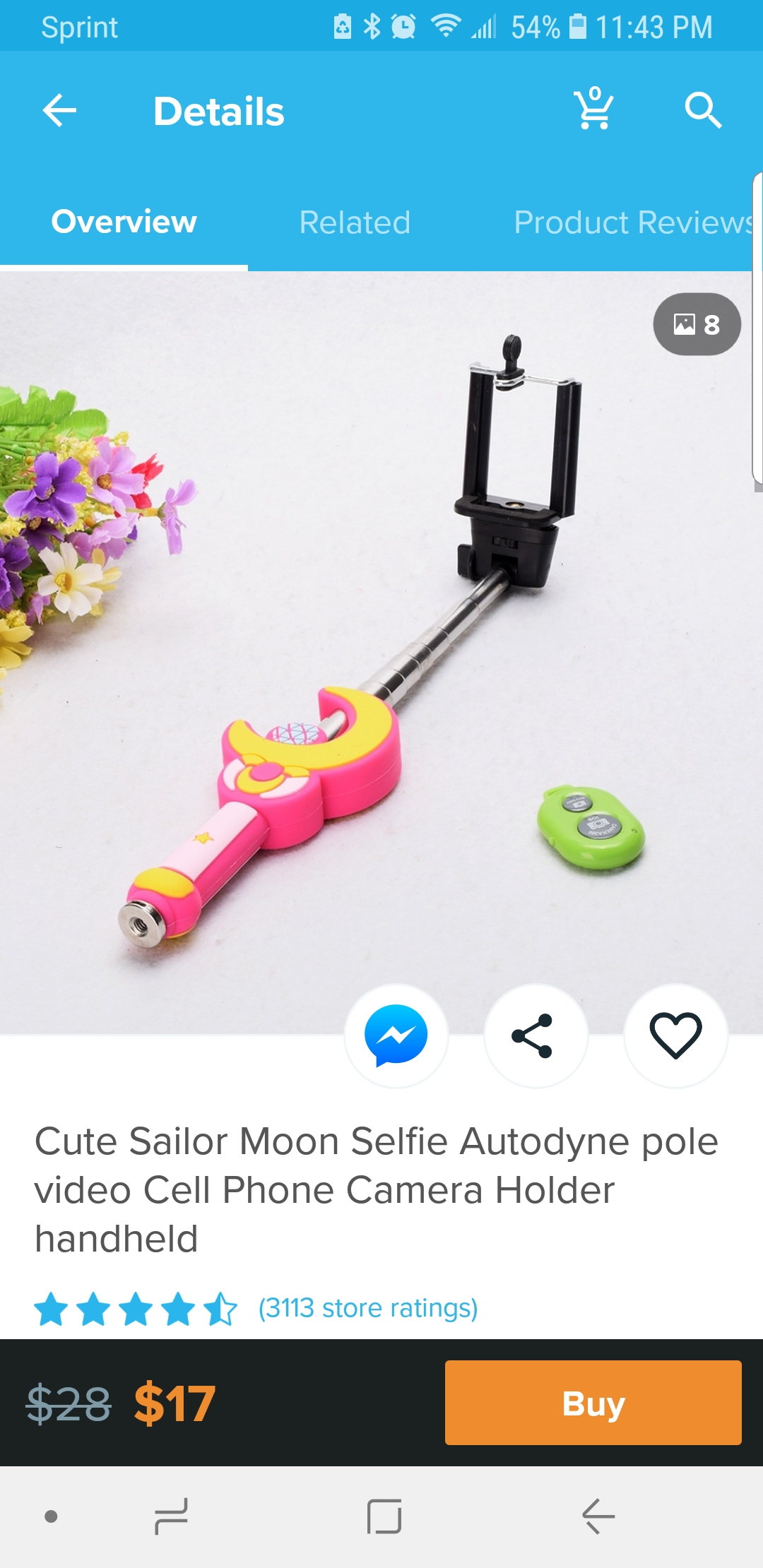This screenshot has height=1568, width=763.
Task: Tap the share icon
Action: click(536, 1035)
